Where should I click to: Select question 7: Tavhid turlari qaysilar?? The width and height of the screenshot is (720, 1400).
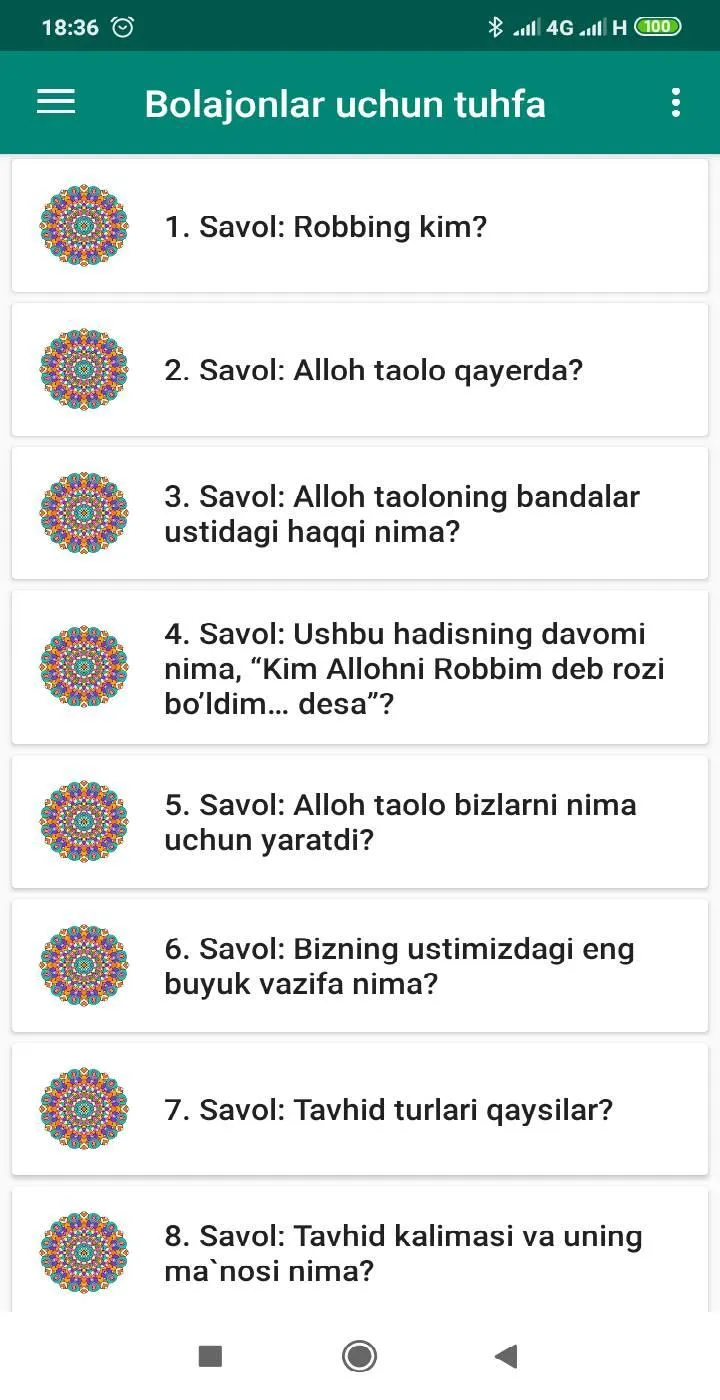coord(360,1110)
